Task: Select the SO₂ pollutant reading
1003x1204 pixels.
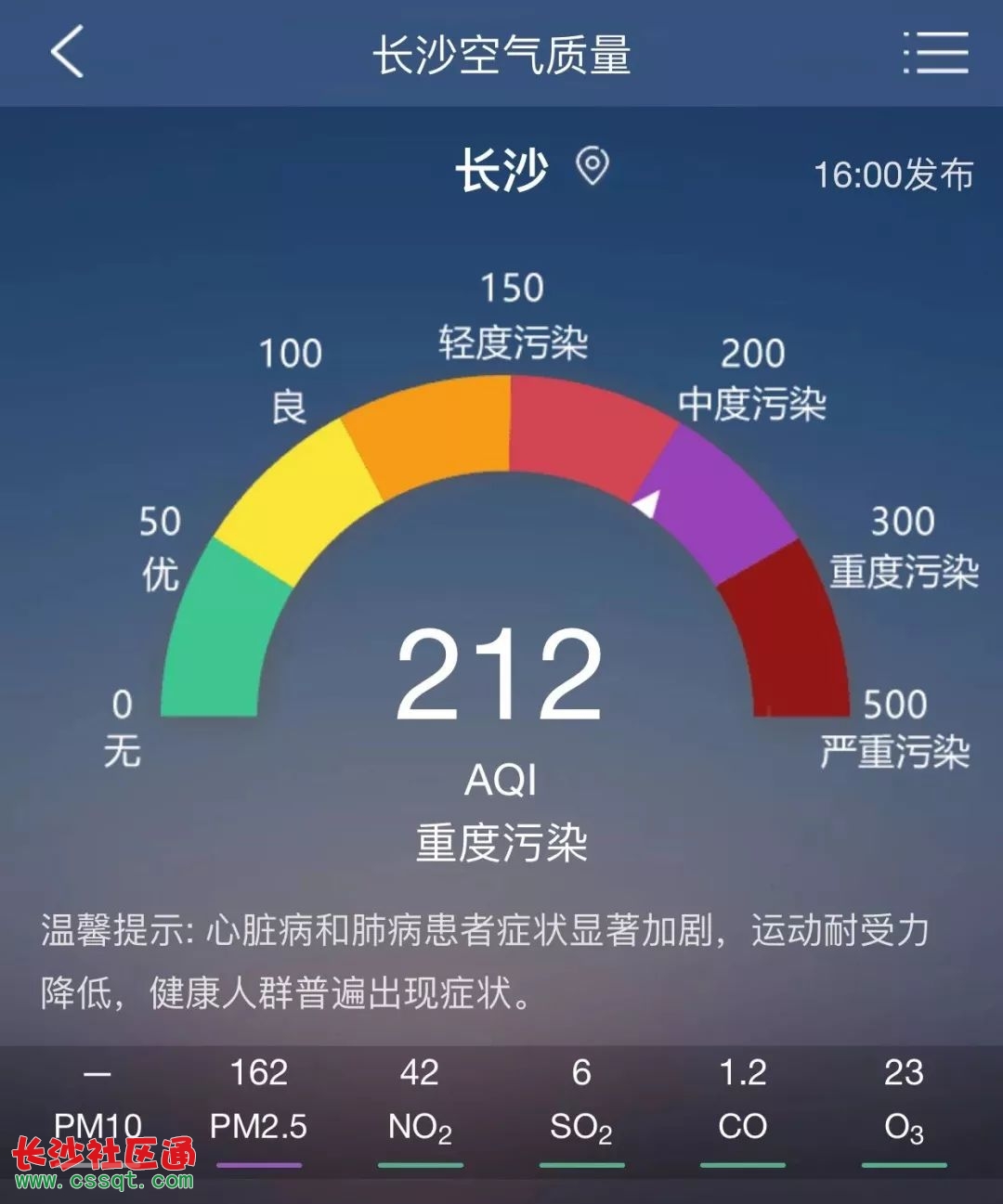Action: 581,1101
